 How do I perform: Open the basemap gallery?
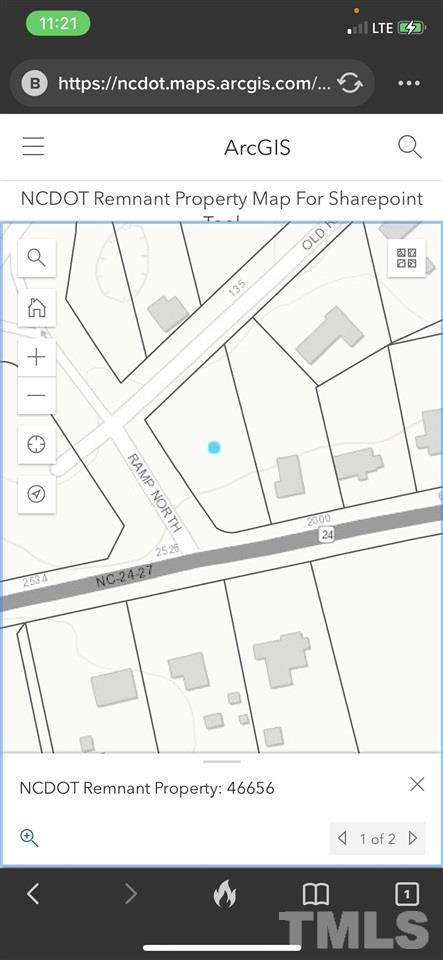406,258
